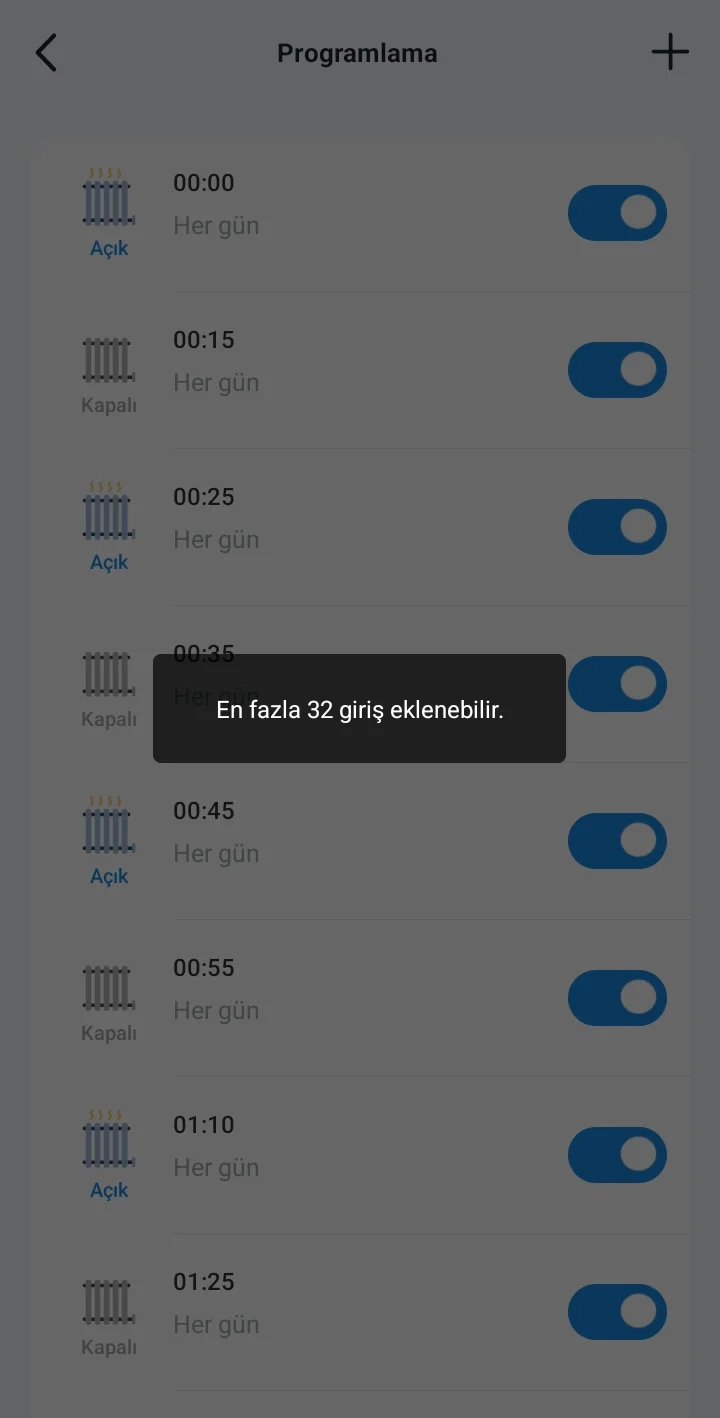Open the 00:45 schedule row
This screenshot has height=1418, width=720.
point(360,841)
